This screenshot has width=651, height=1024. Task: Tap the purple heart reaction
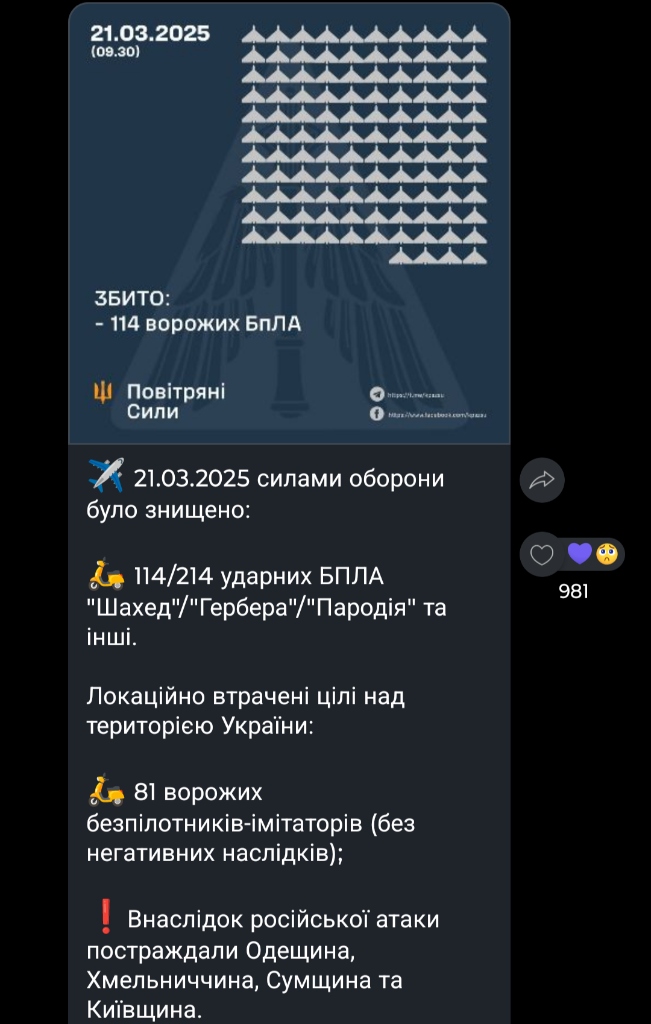[x=579, y=554]
